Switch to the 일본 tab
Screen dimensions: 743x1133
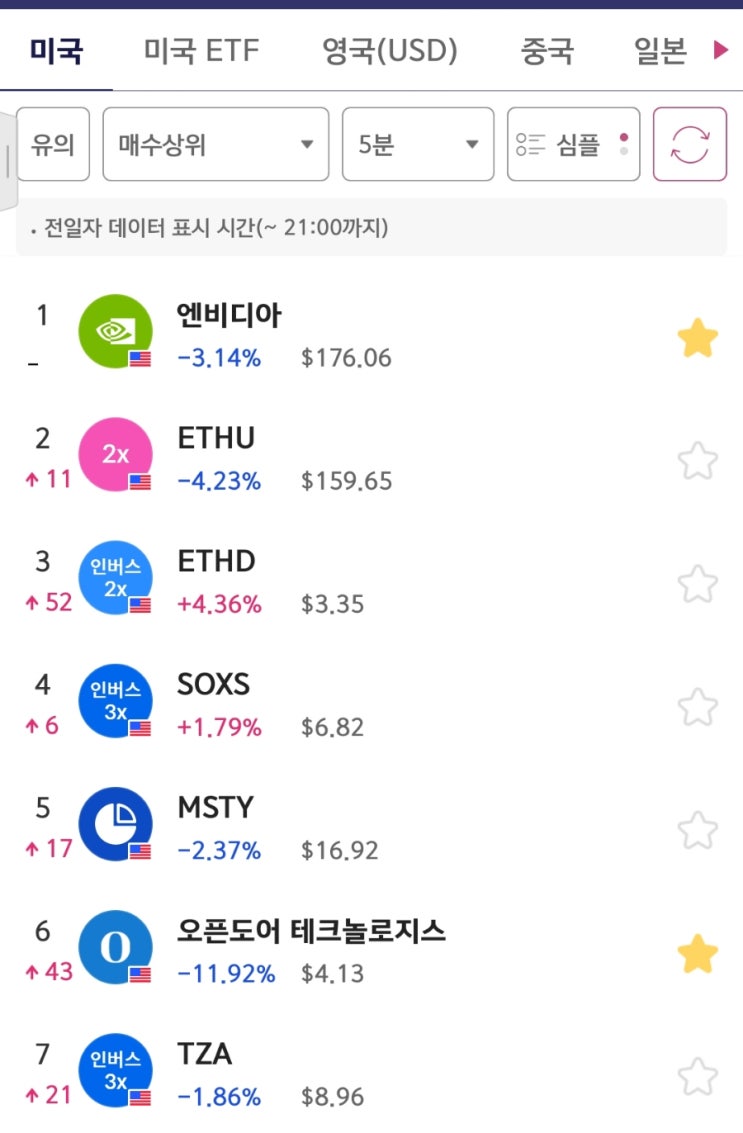click(x=660, y=50)
